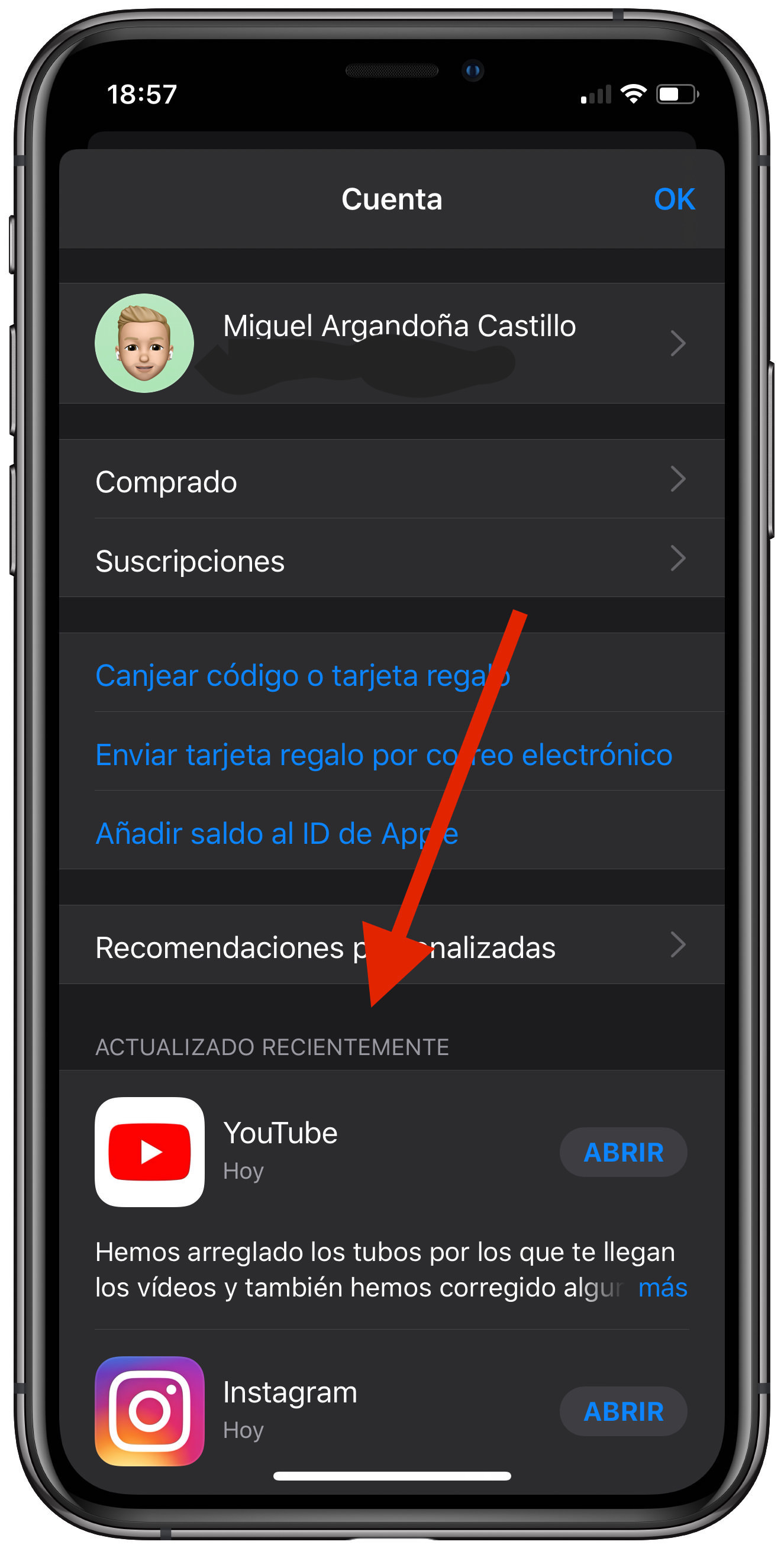Tap OK to close the Cuenta sheet
Screen dimensions: 784x1548
674,199
